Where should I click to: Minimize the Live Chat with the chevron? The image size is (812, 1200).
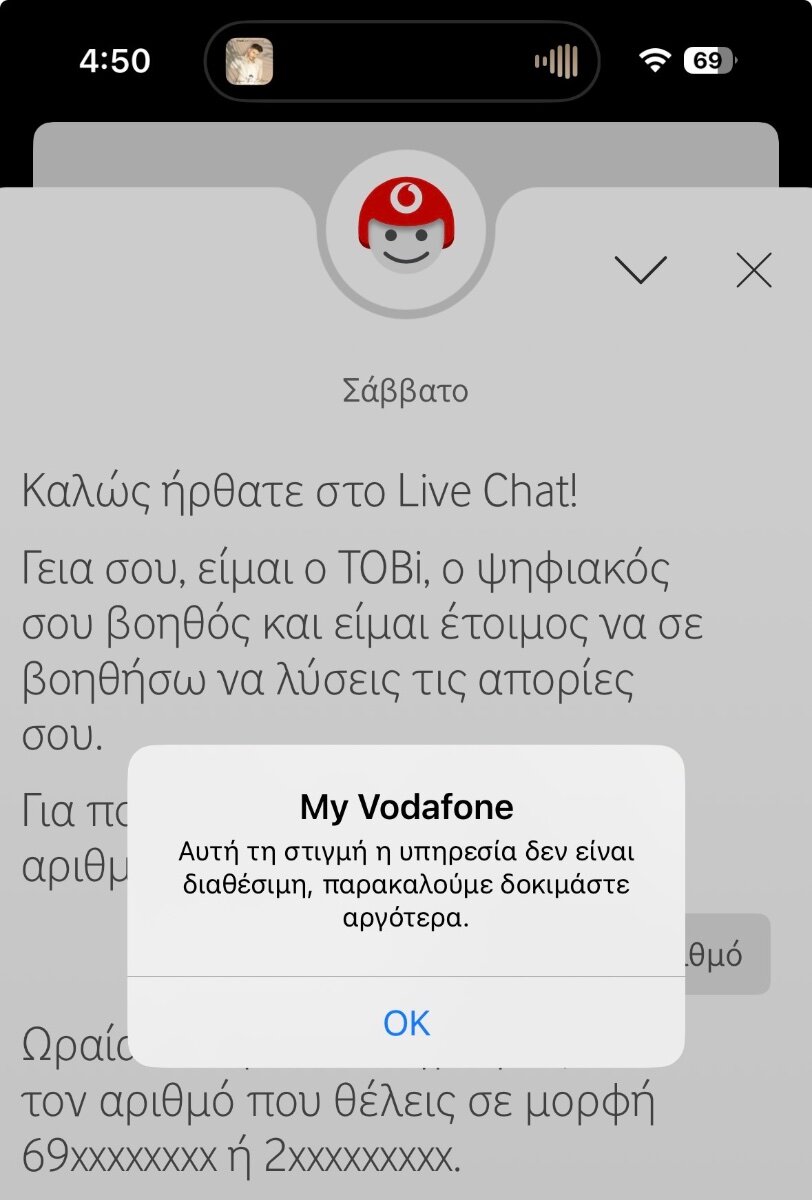tap(641, 270)
